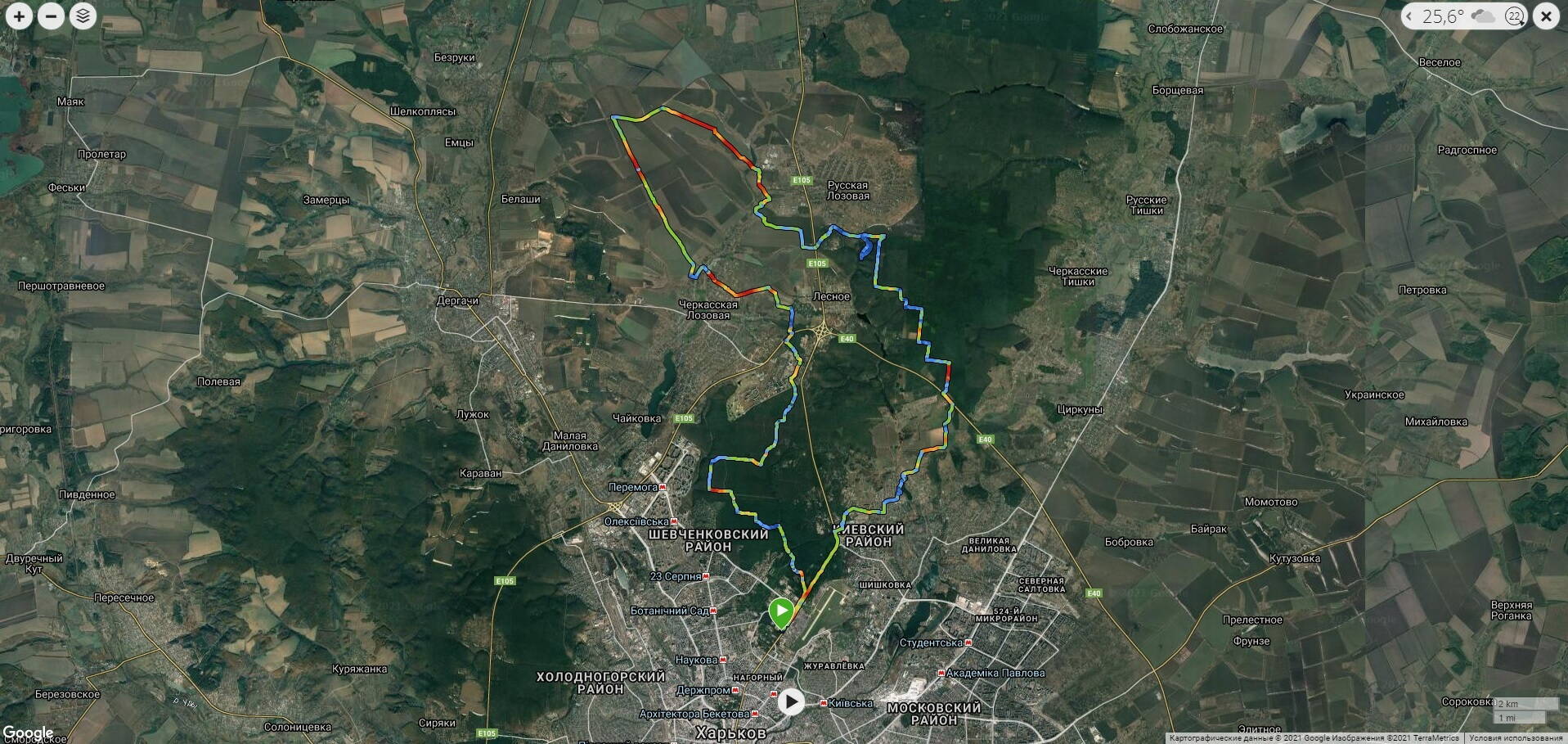Close the full-screen map view
The height and width of the screenshot is (744, 1568).
[1545, 16]
